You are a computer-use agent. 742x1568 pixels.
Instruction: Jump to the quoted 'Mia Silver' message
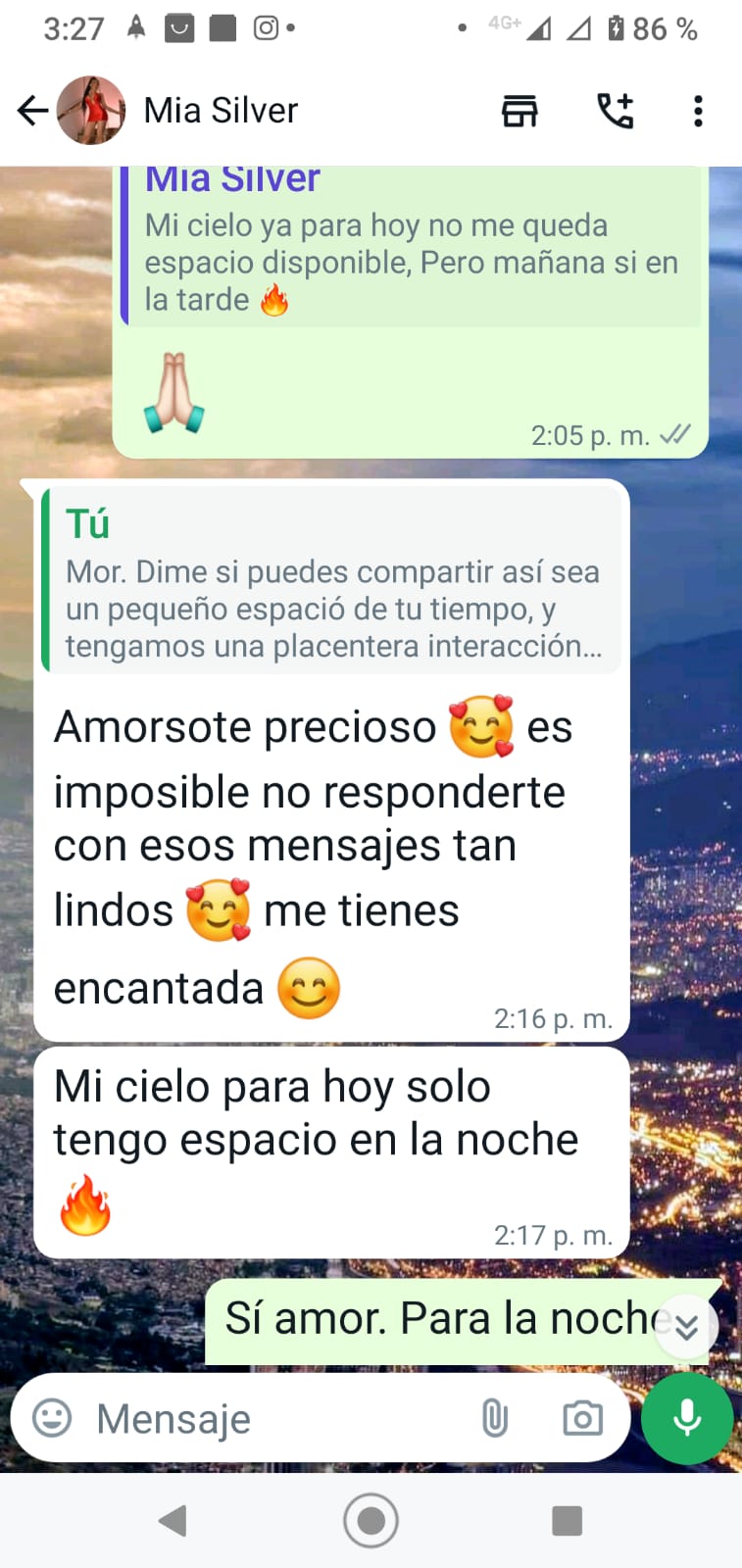point(411,247)
